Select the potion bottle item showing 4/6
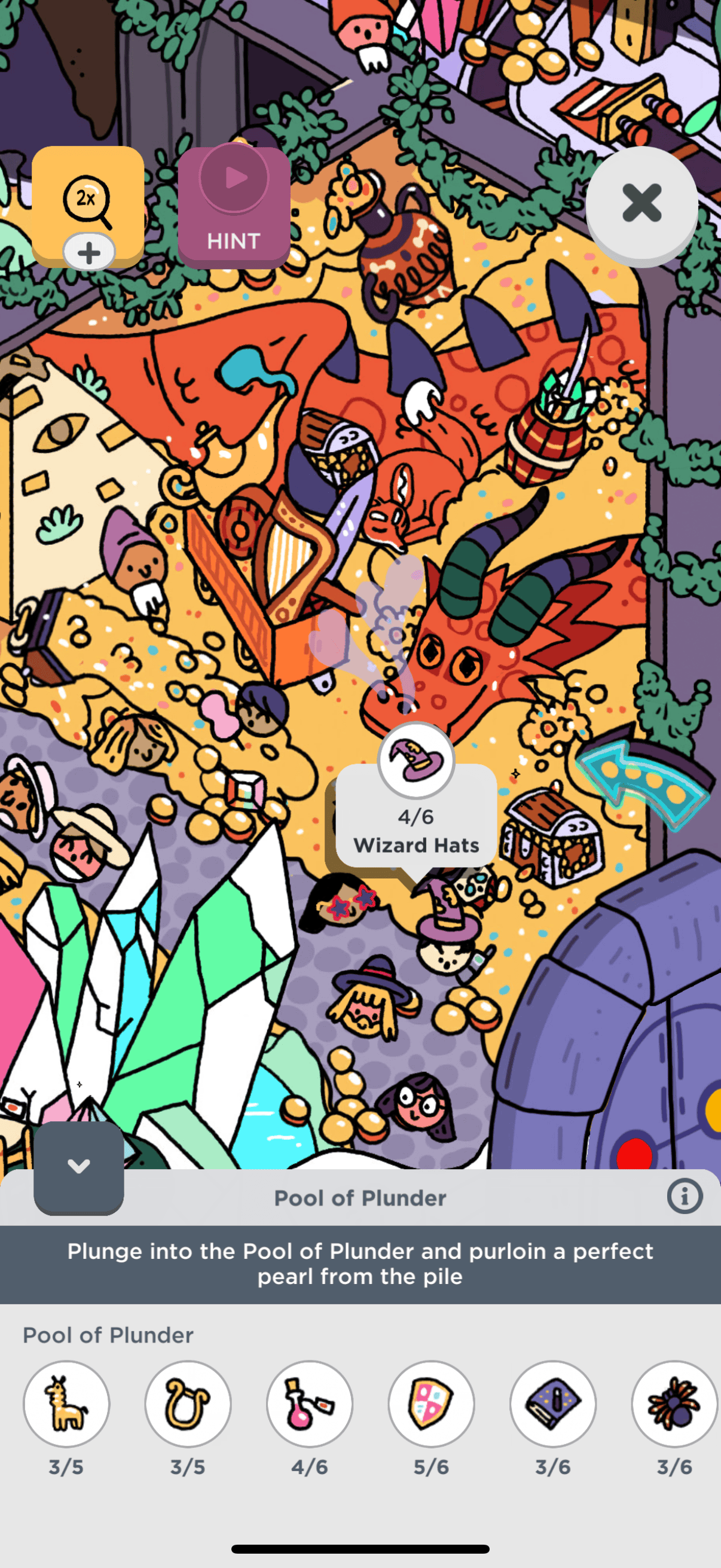The width and height of the screenshot is (721, 1568). click(310, 1404)
